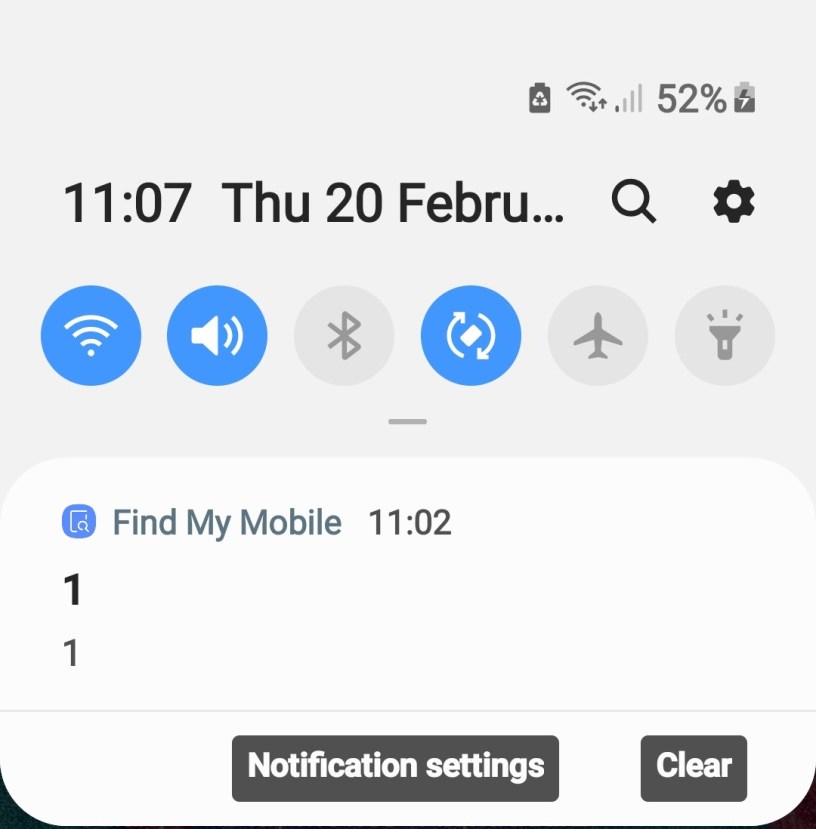Enable airplane mode
This screenshot has width=816, height=829.
598,336
